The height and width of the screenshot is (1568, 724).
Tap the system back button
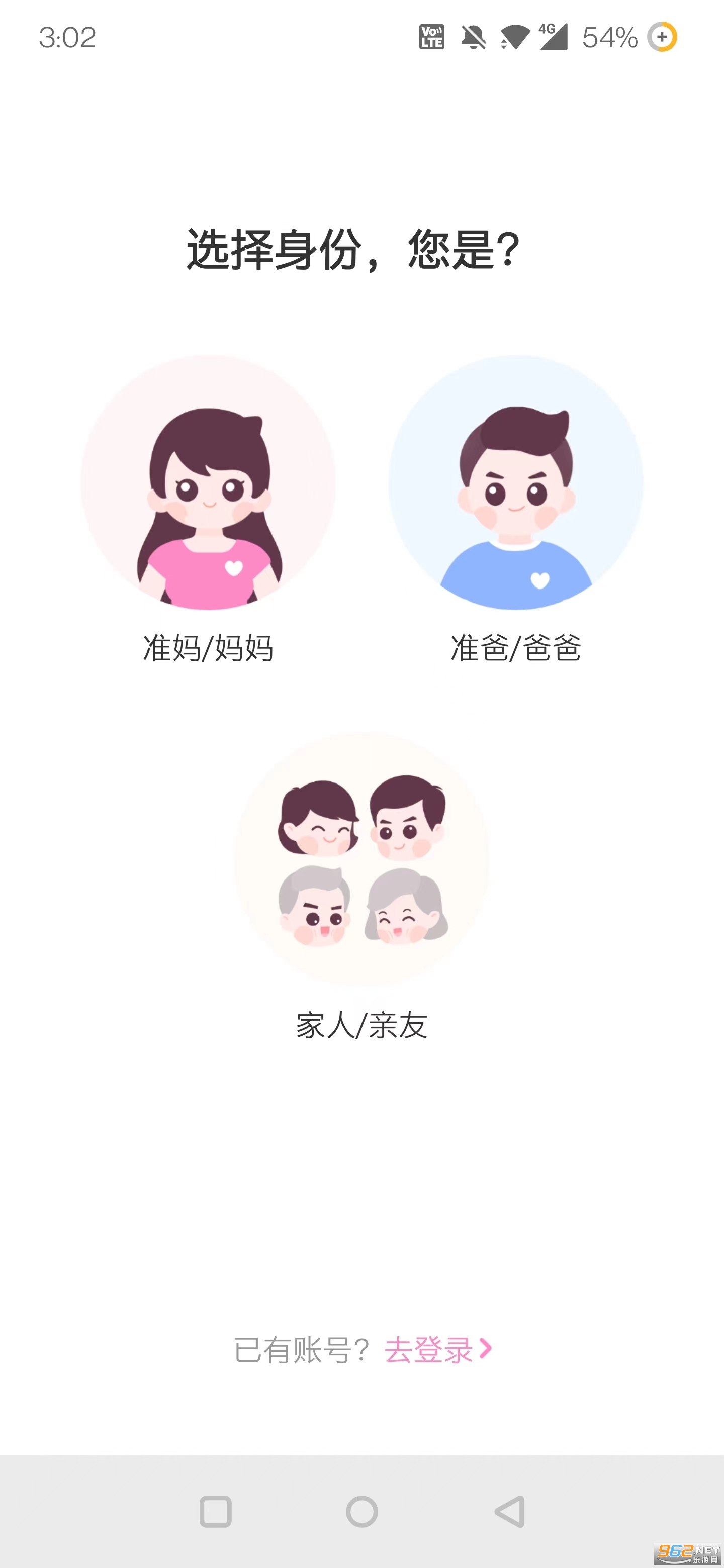510,1512
